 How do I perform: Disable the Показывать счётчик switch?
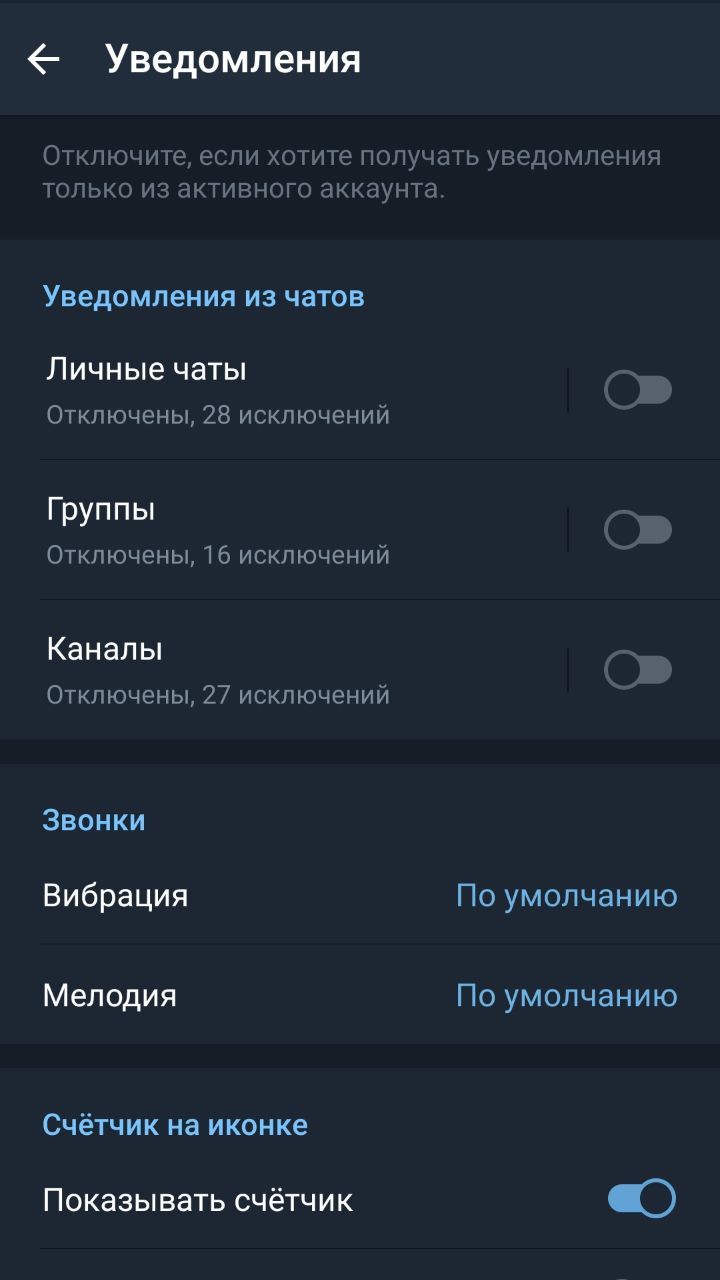point(641,1198)
